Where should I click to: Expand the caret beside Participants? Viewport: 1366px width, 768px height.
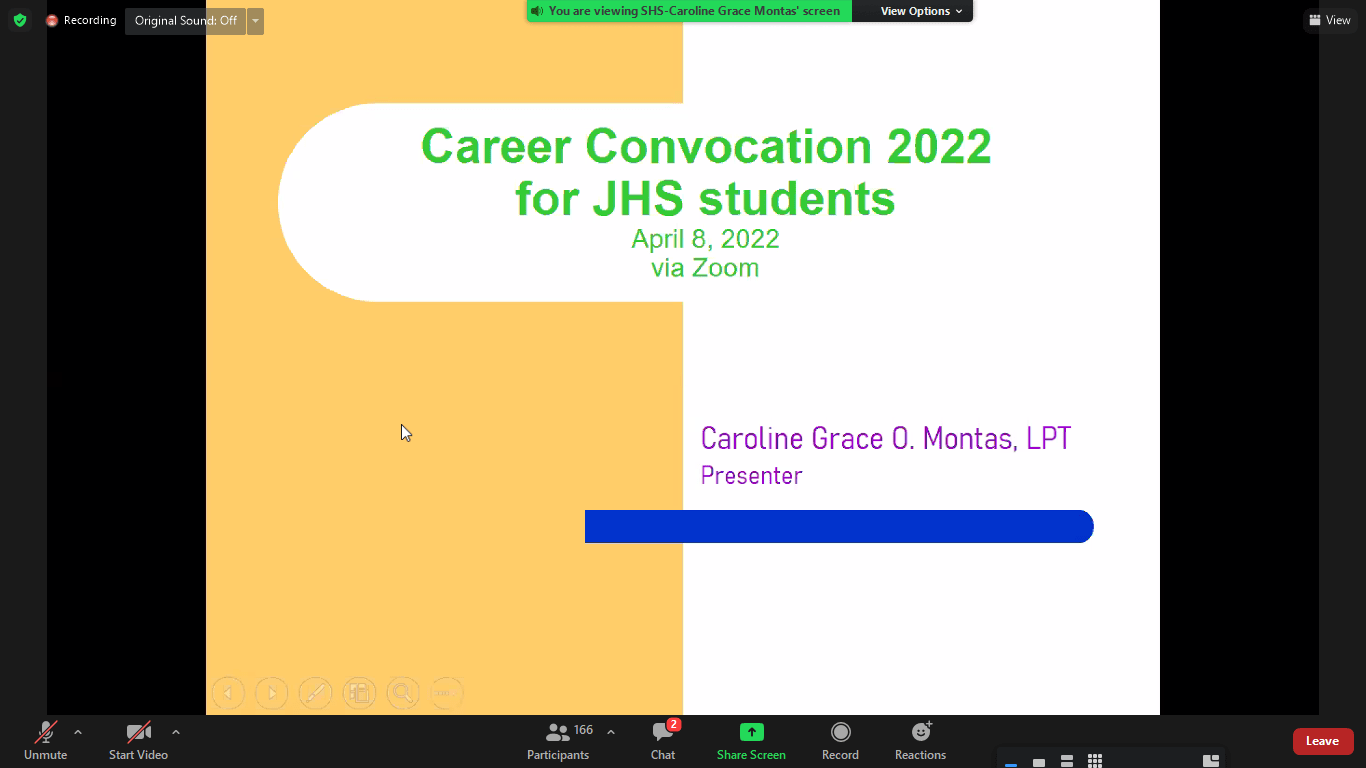pos(611,732)
